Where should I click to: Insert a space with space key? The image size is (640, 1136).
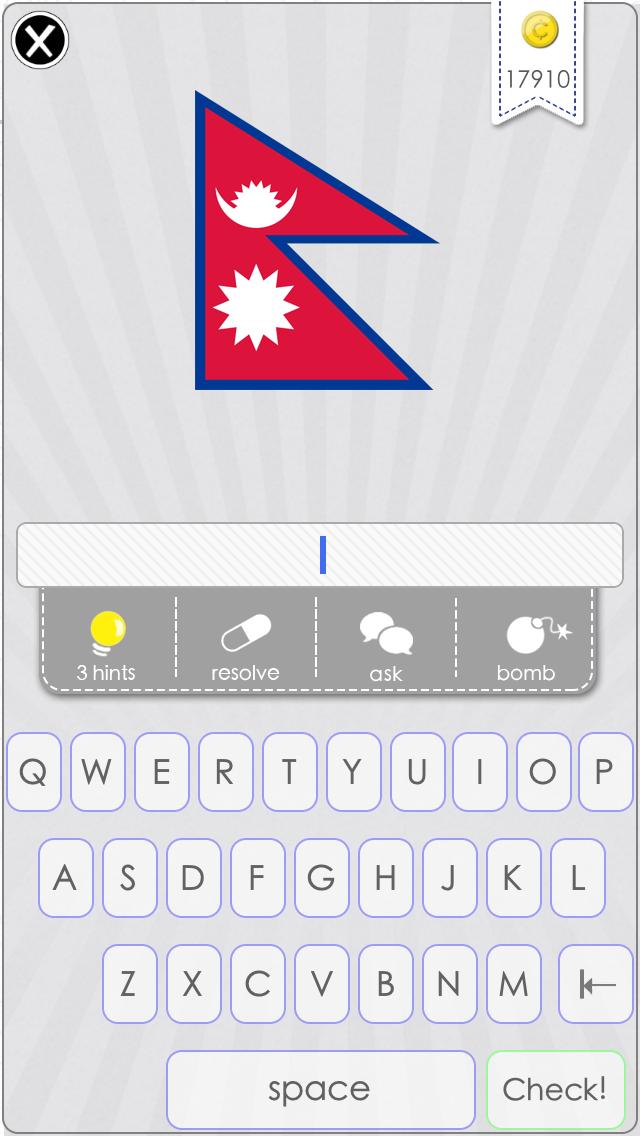(320, 1089)
